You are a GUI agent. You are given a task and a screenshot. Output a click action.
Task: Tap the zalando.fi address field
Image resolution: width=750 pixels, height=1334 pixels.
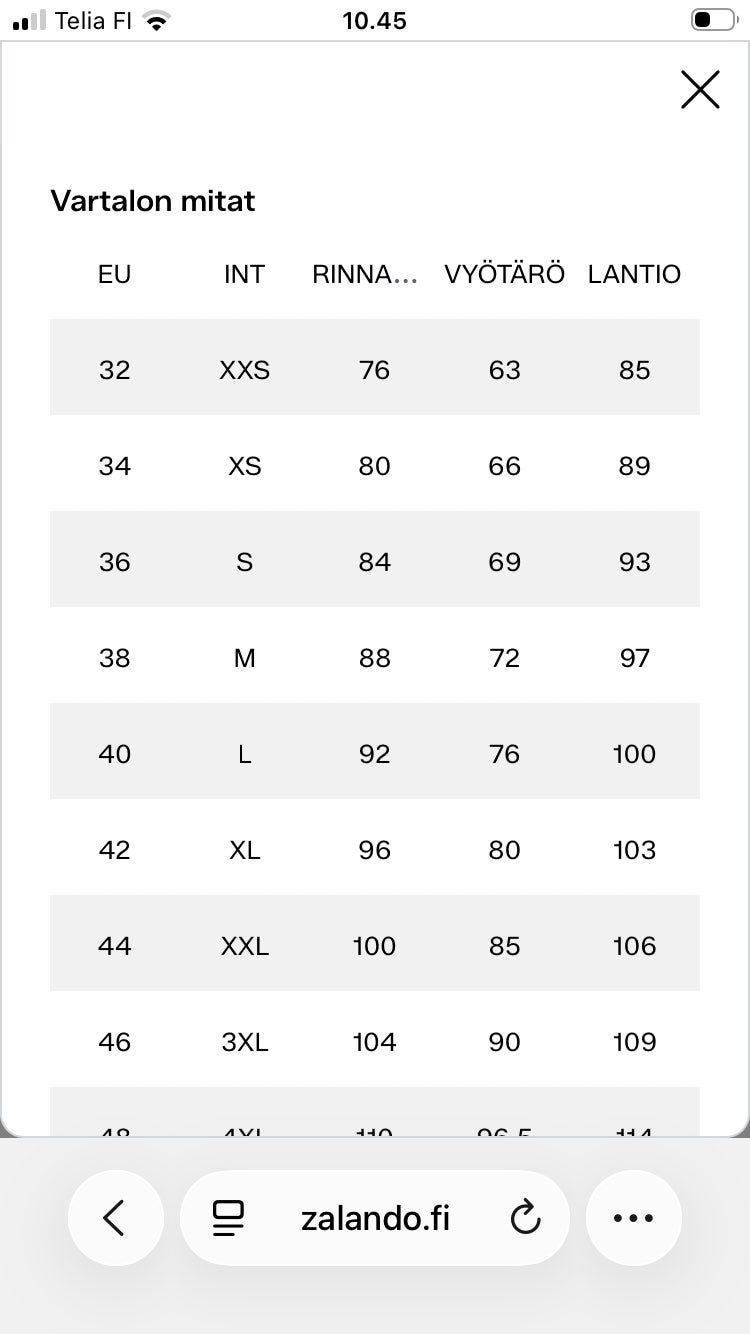[375, 1218]
